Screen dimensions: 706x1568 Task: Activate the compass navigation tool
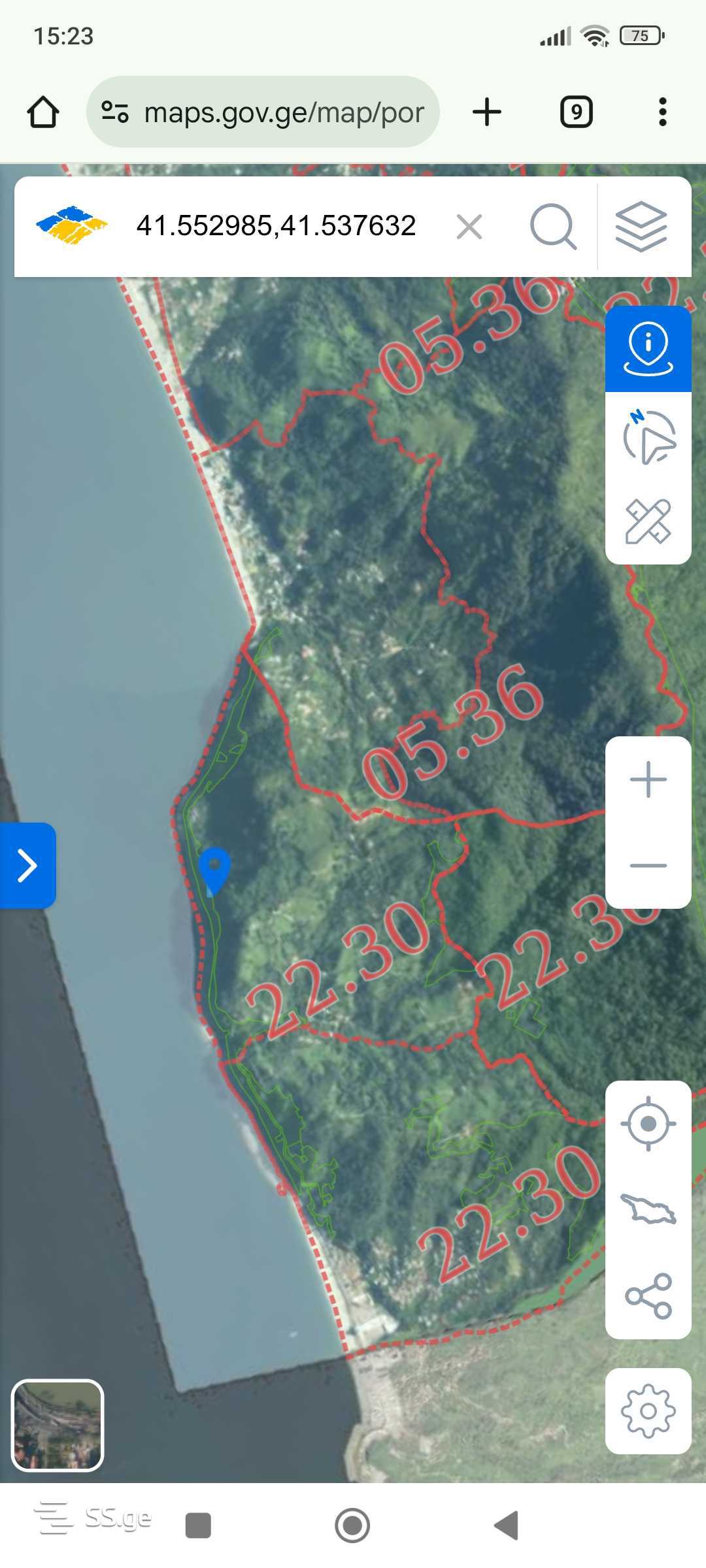[x=648, y=436]
